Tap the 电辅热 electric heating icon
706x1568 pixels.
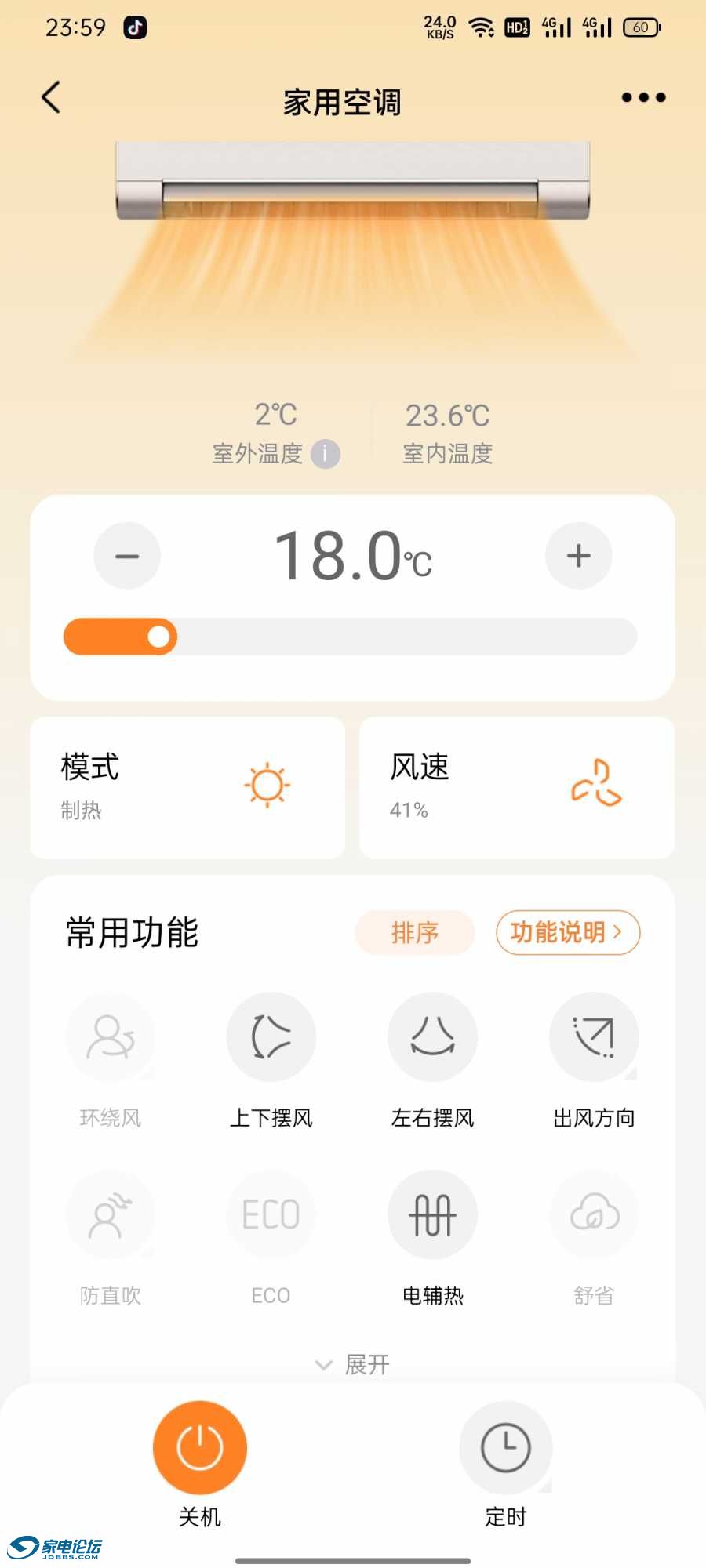432,1214
